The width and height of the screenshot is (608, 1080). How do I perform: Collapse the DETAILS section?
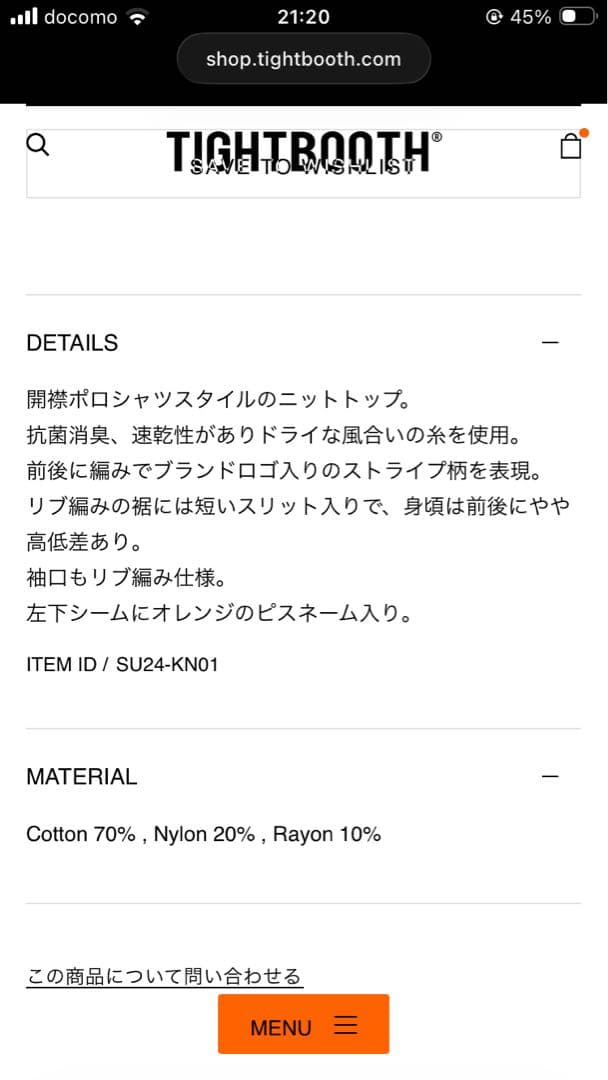pos(549,343)
